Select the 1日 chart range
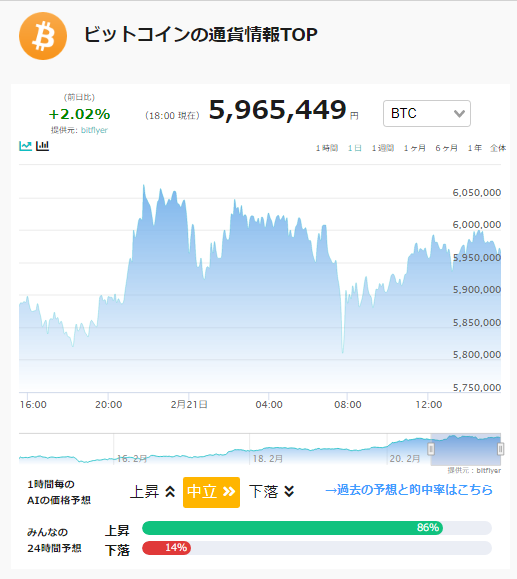 pyautogui.click(x=355, y=148)
